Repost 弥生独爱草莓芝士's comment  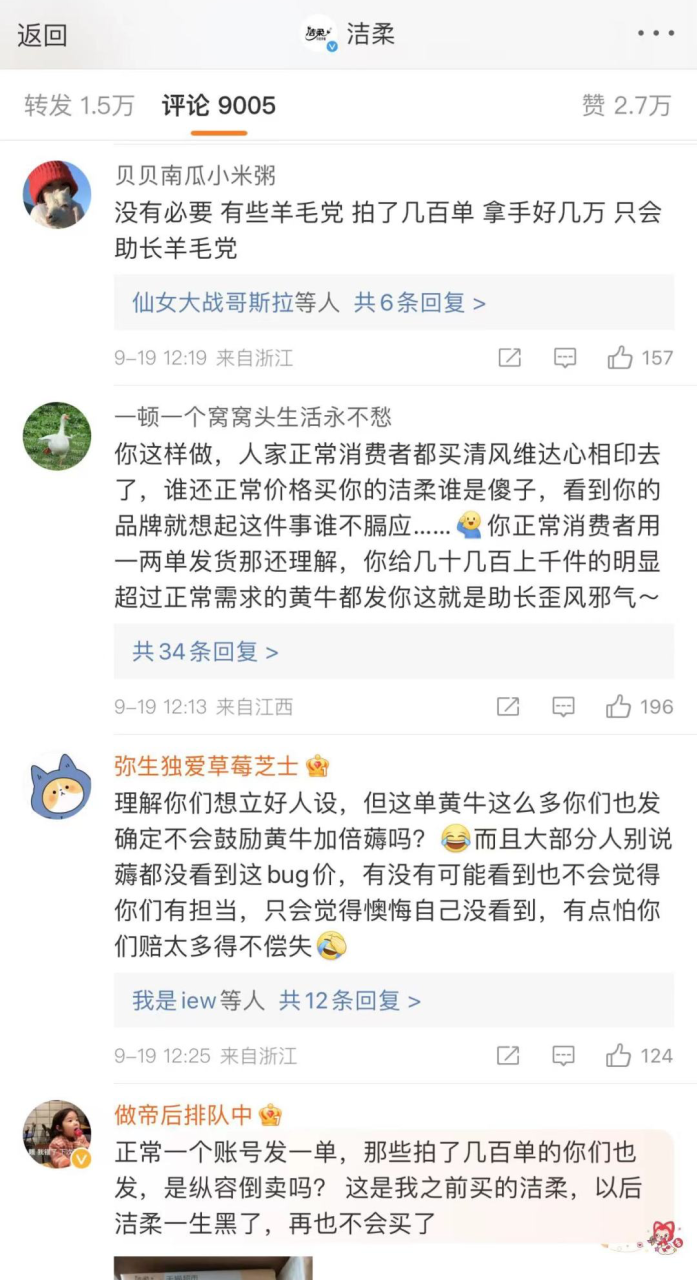pyautogui.click(x=508, y=1055)
